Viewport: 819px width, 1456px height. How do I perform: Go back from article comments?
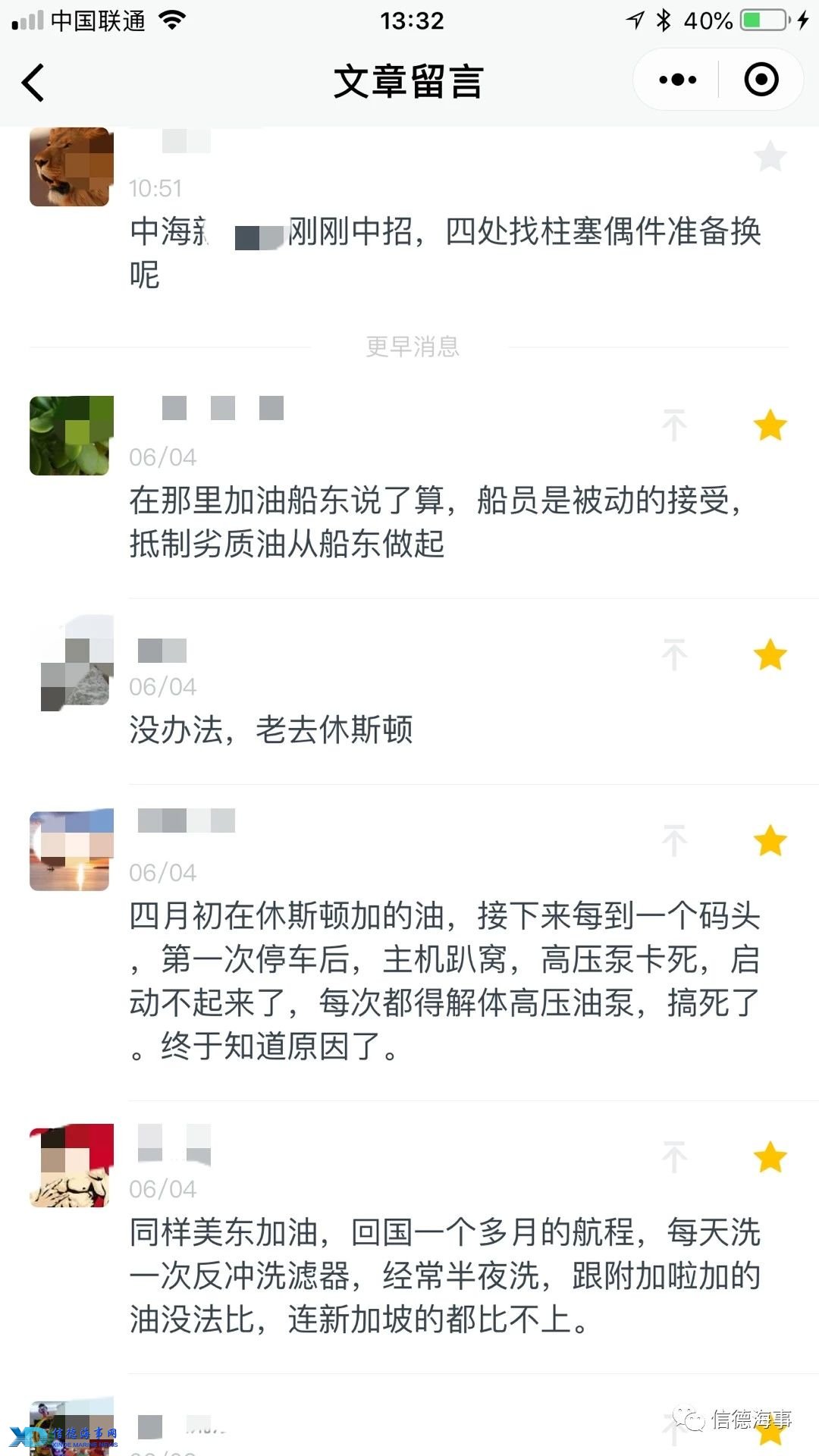[x=33, y=82]
